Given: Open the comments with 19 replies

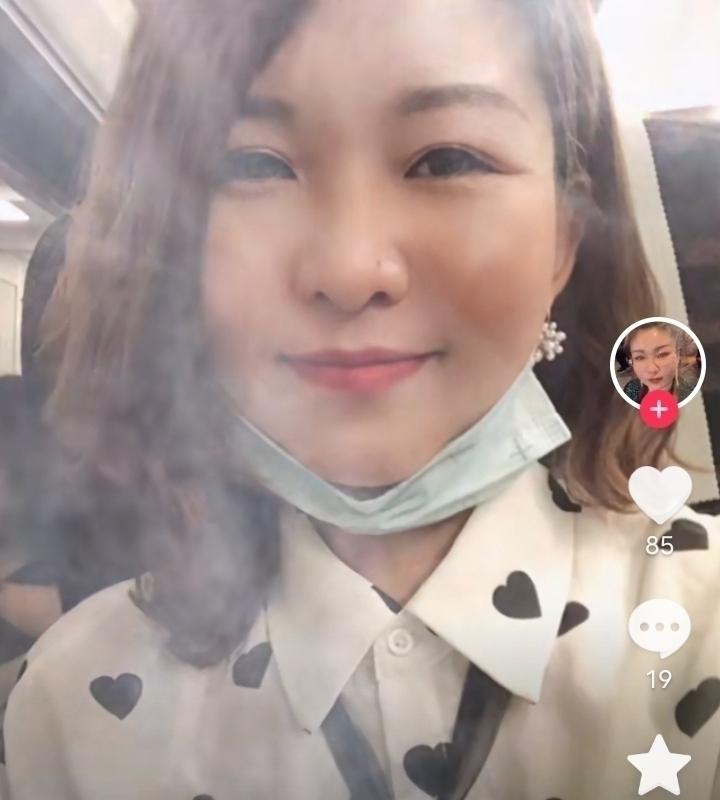Looking at the screenshot, I should coord(658,628).
